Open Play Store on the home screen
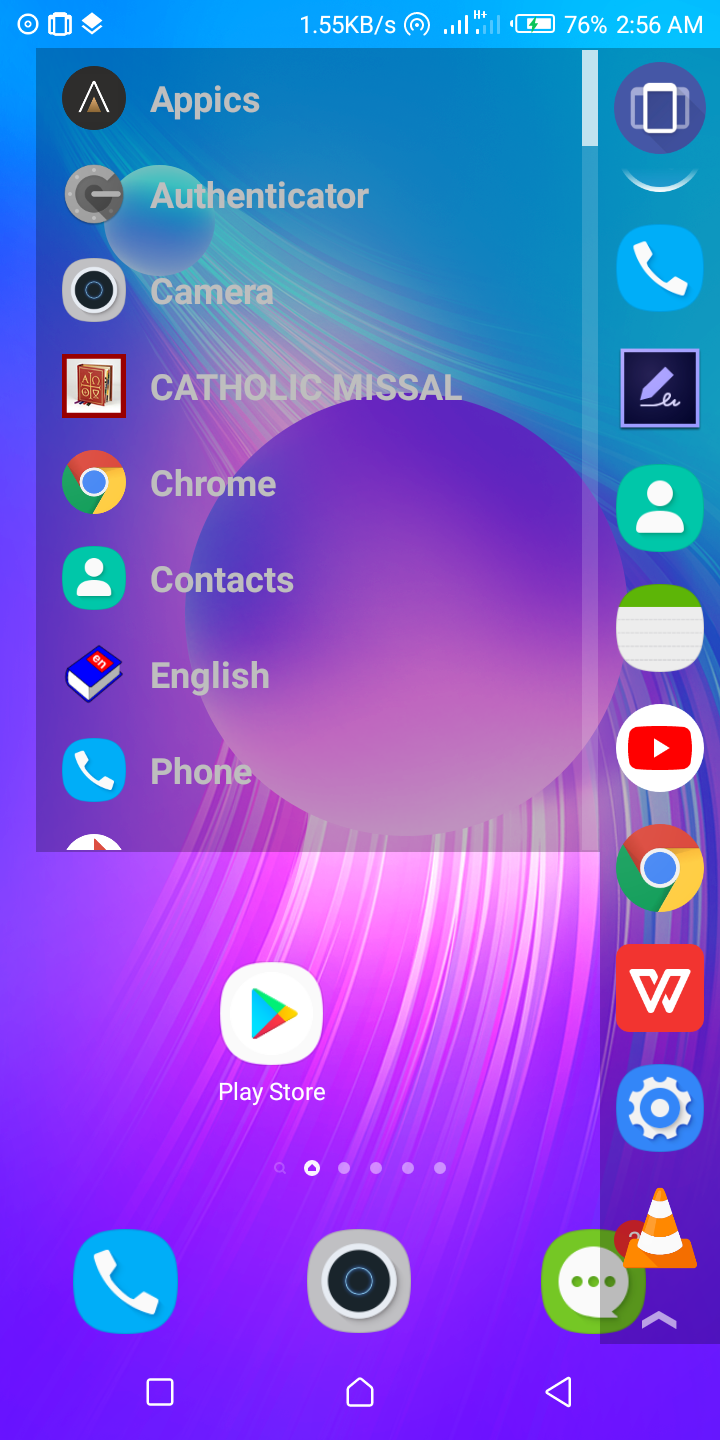Image resolution: width=720 pixels, height=1440 pixels. pos(271,1014)
